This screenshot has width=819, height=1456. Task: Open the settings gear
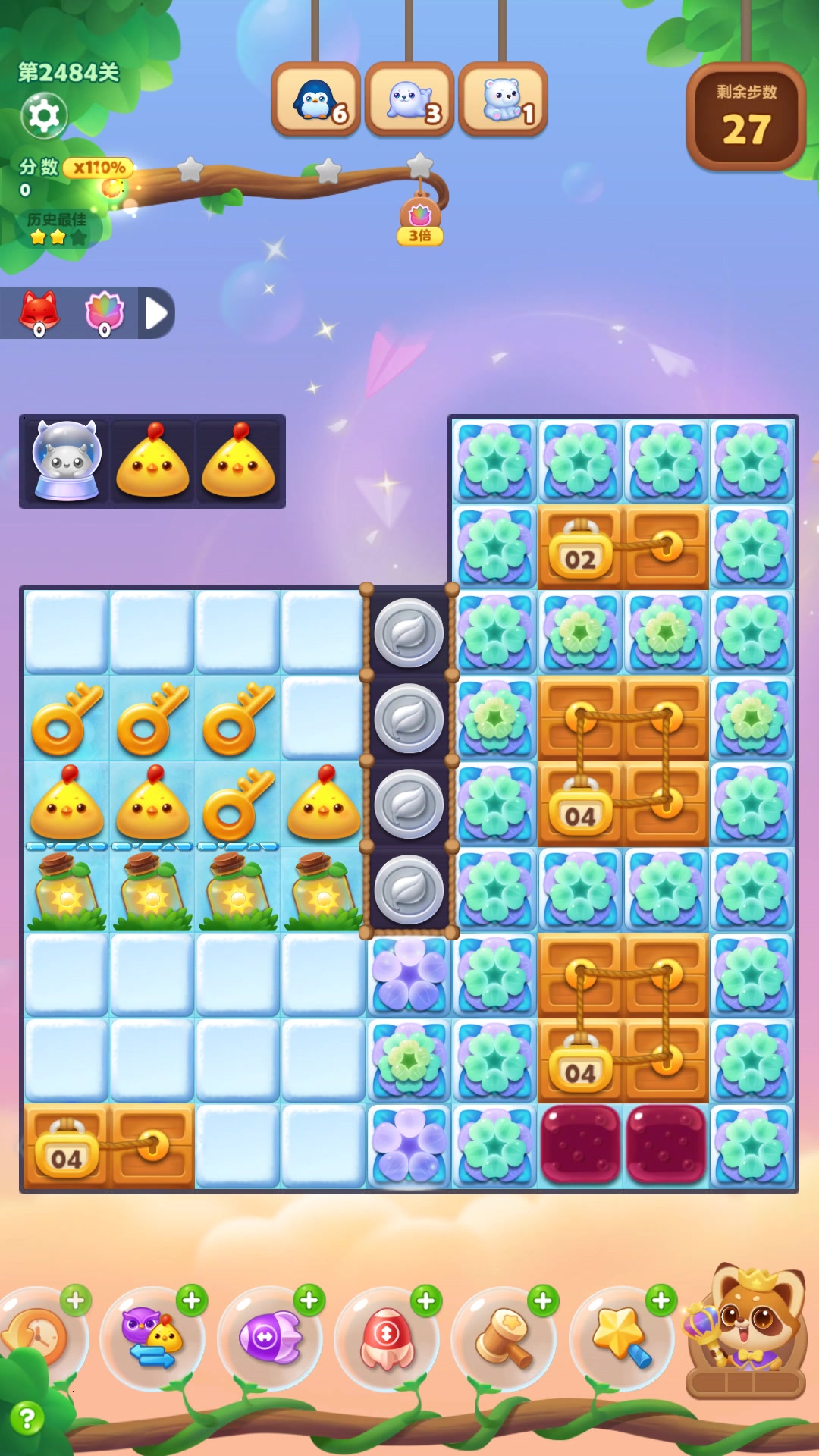(44, 115)
